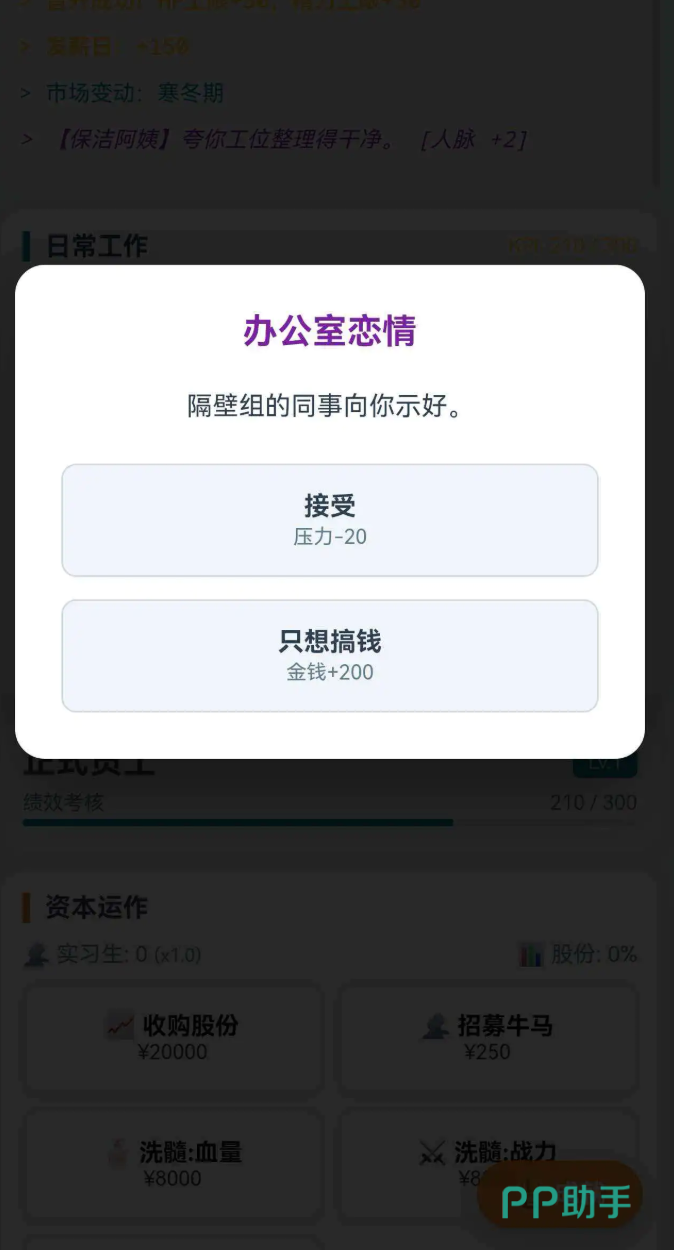The width and height of the screenshot is (674, 1250).
Task: Select the 只想搞钱 option
Action: tap(330, 656)
